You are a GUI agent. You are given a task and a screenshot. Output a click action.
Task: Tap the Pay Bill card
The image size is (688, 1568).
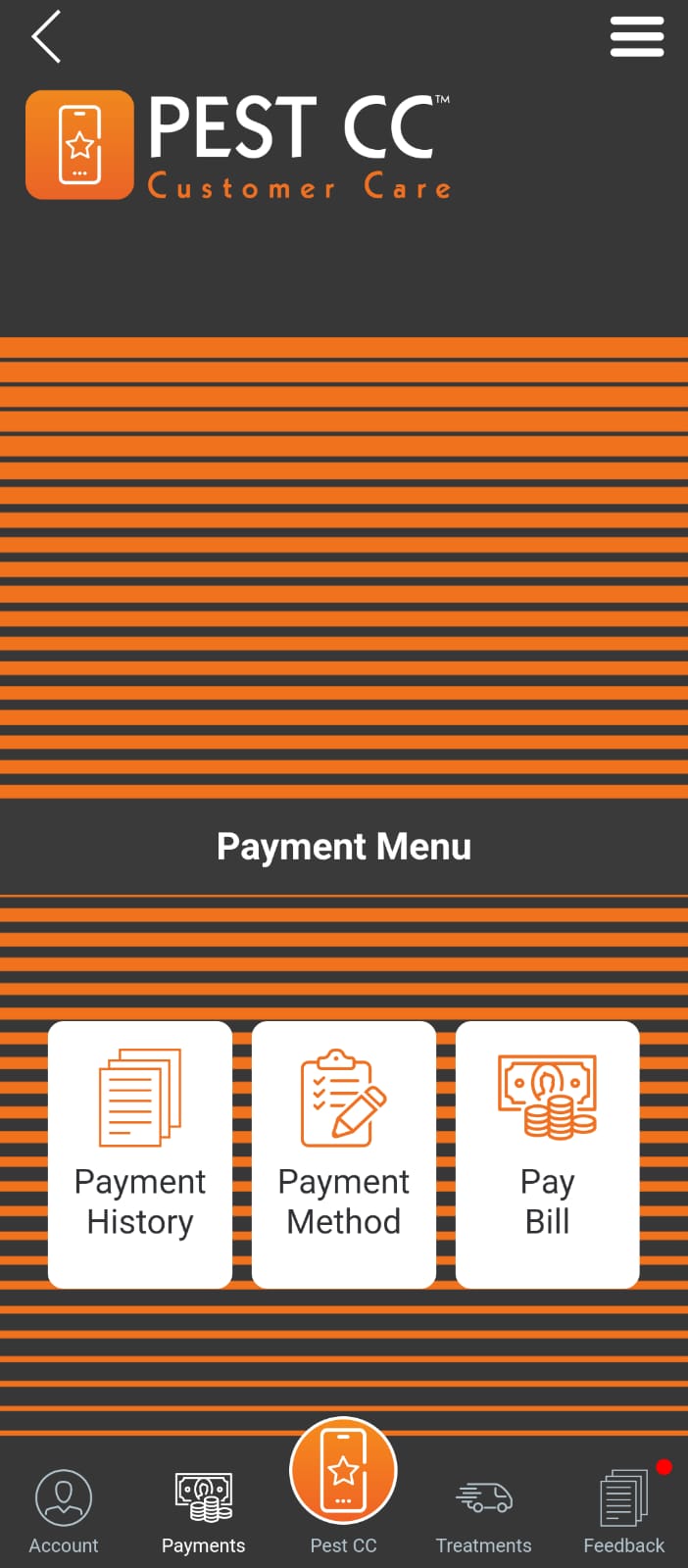(548, 1154)
